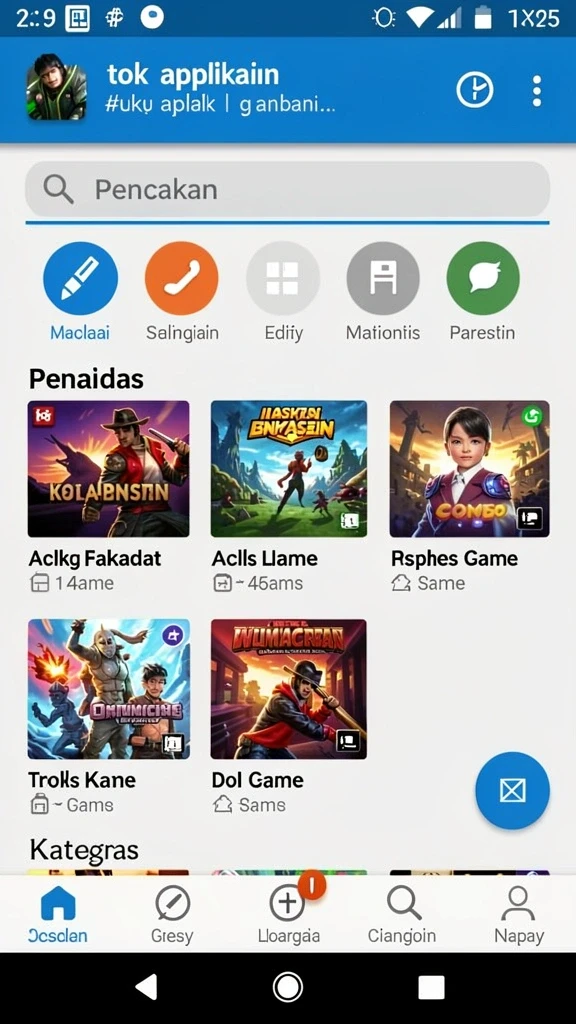The width and height of the screenshot is (576, 1024).
Task: Switch to the Ciangoin search tab
Action: (x=402, y=916)
